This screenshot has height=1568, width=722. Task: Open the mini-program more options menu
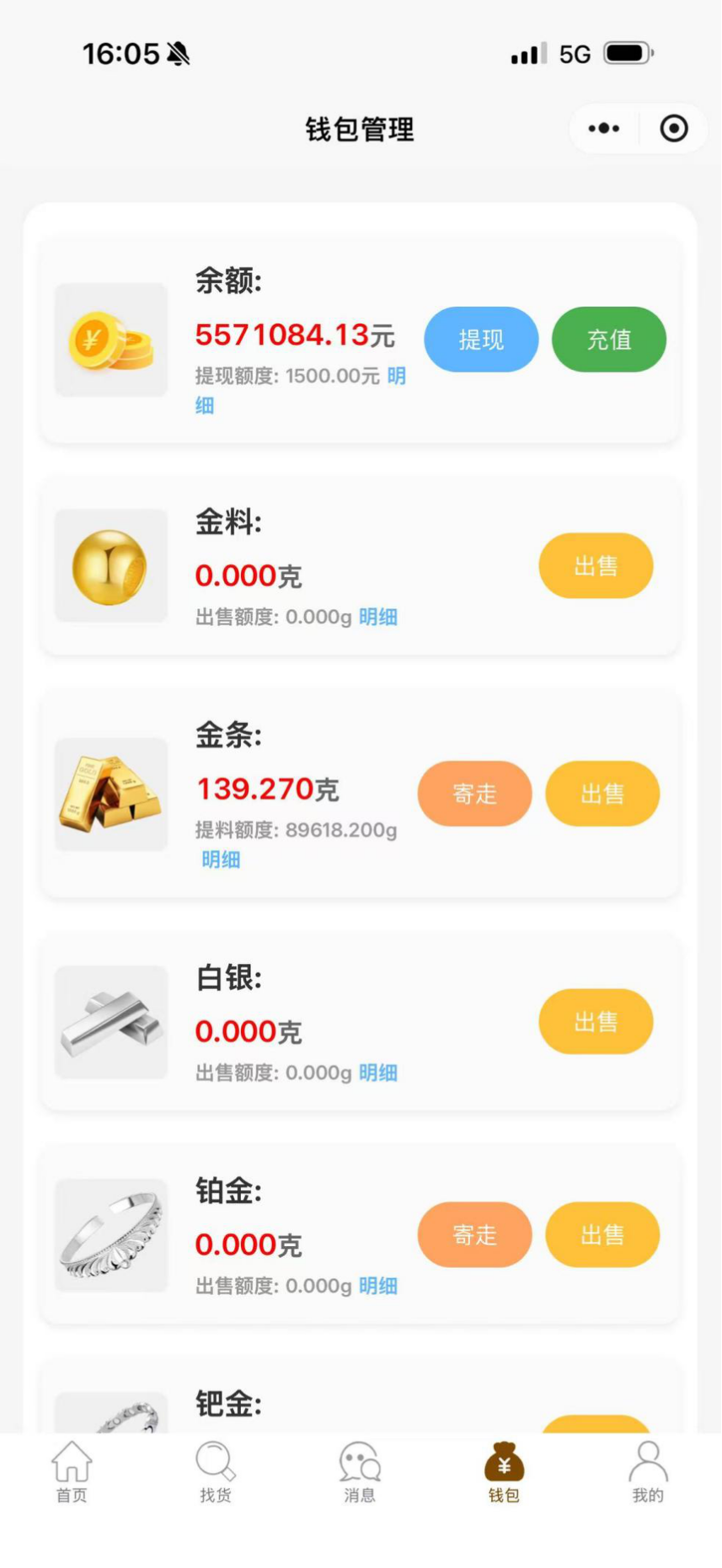click(602, 128)
